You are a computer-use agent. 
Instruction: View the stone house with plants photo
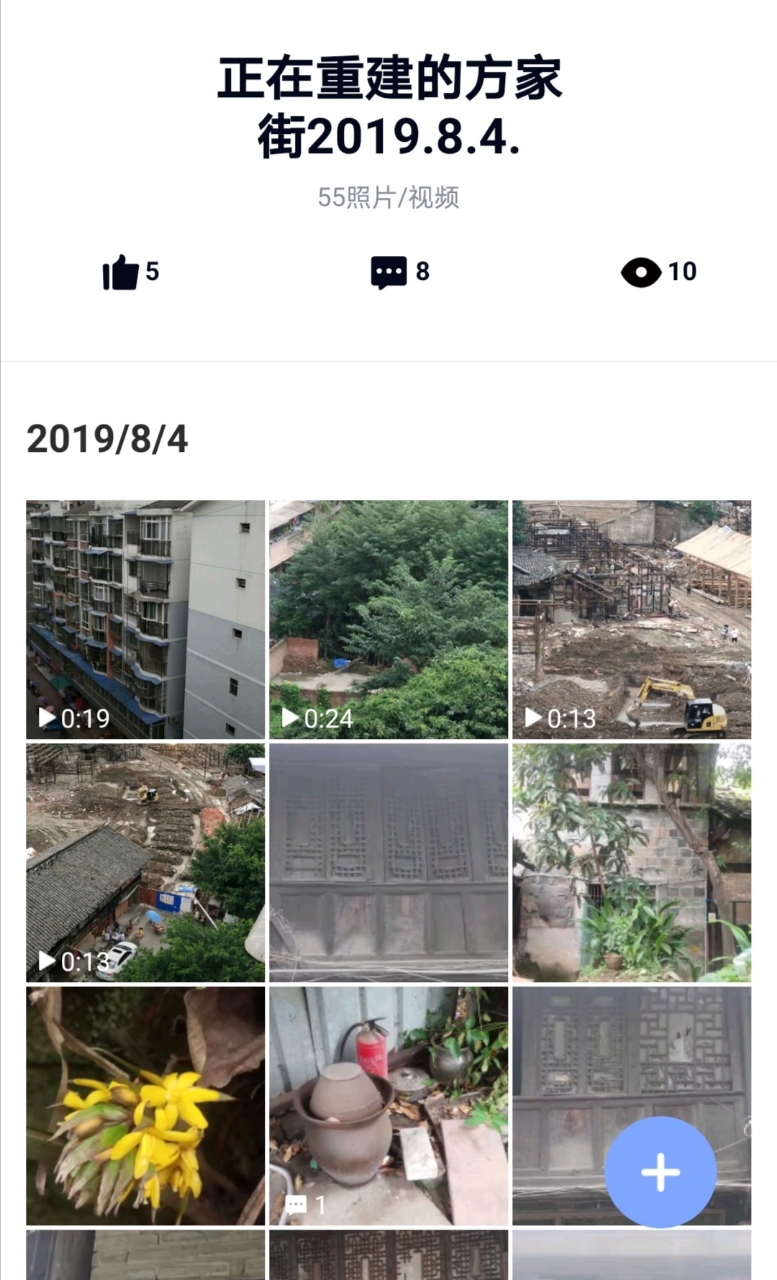coord(631,862)
